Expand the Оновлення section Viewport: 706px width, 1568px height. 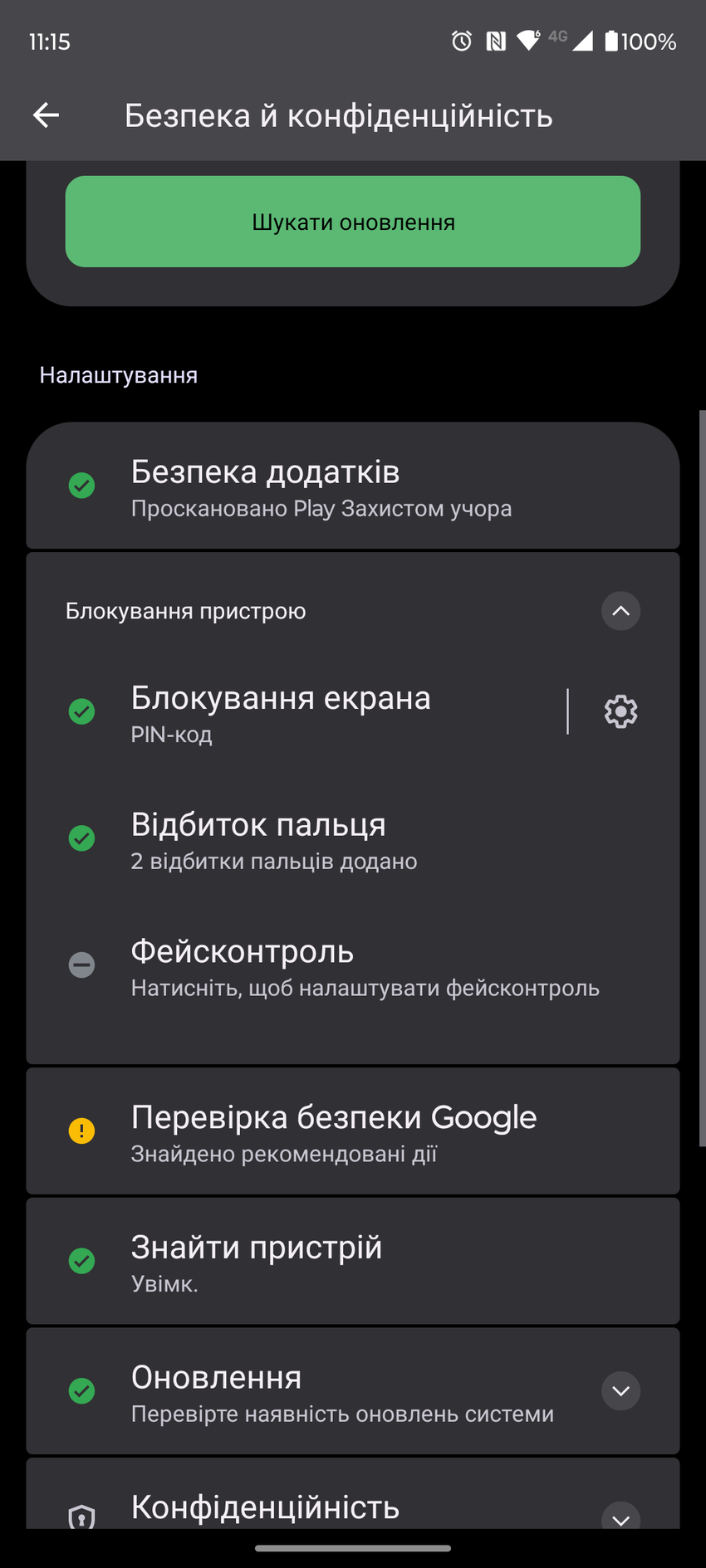(620, 1391)
